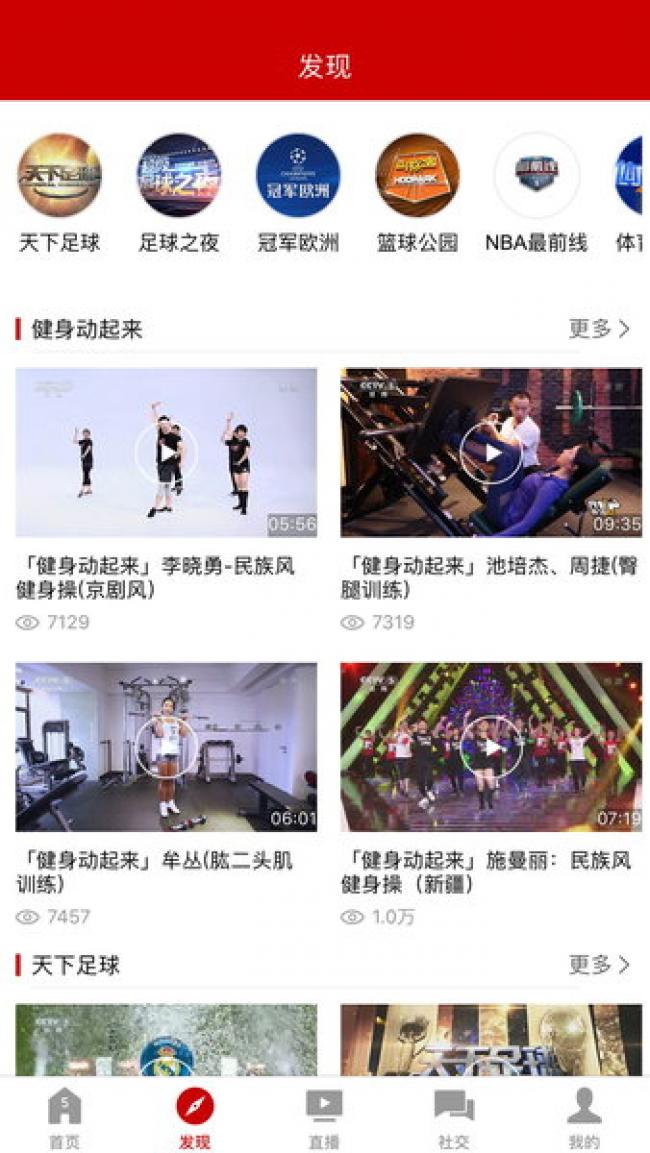The width and height of the screenshot is (650, 1153).
Task: Open the 社交 tab
Action: 454,1117
